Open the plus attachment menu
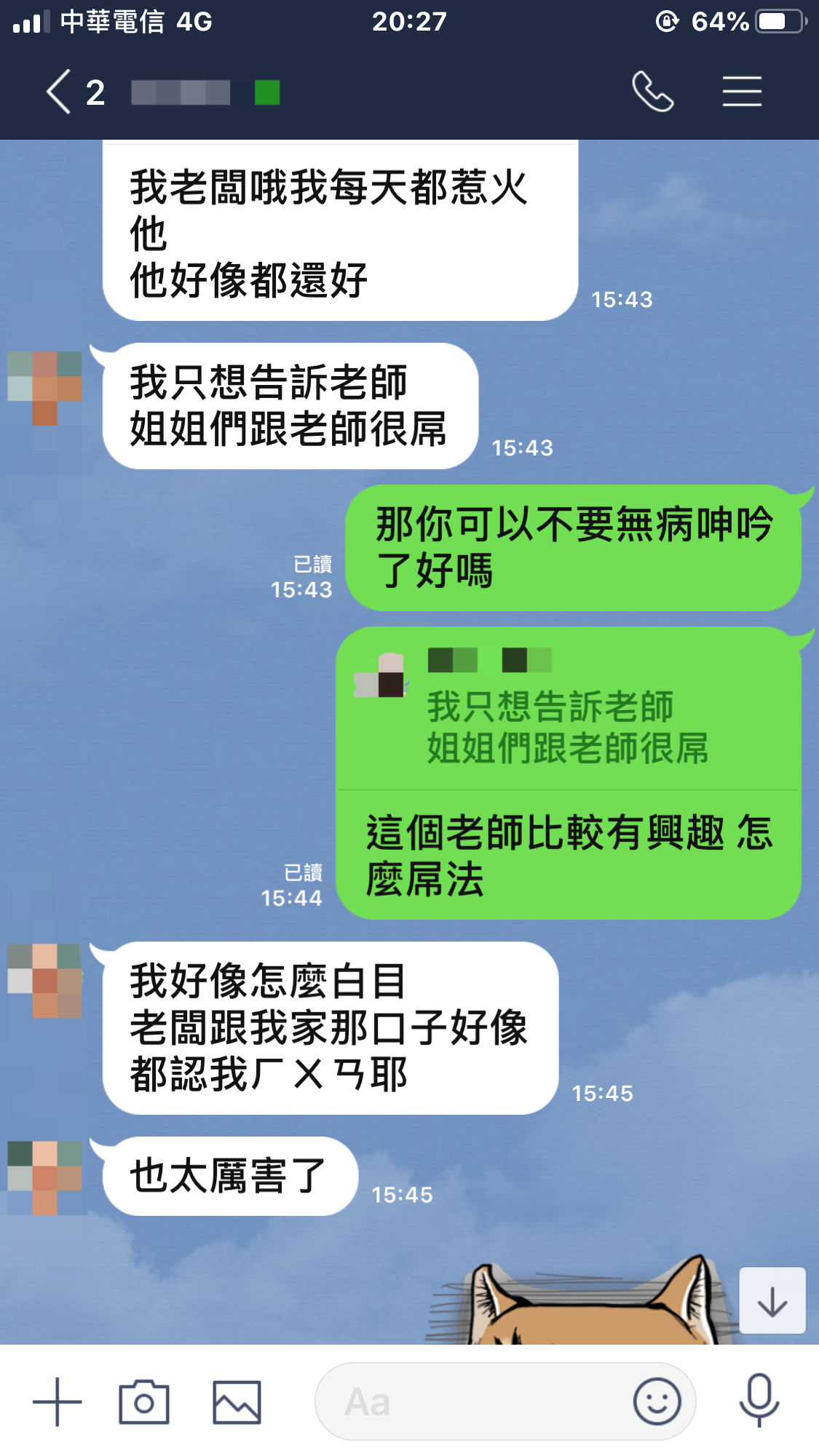The width and height of the screenshot is (819, 1456). 58,1401
